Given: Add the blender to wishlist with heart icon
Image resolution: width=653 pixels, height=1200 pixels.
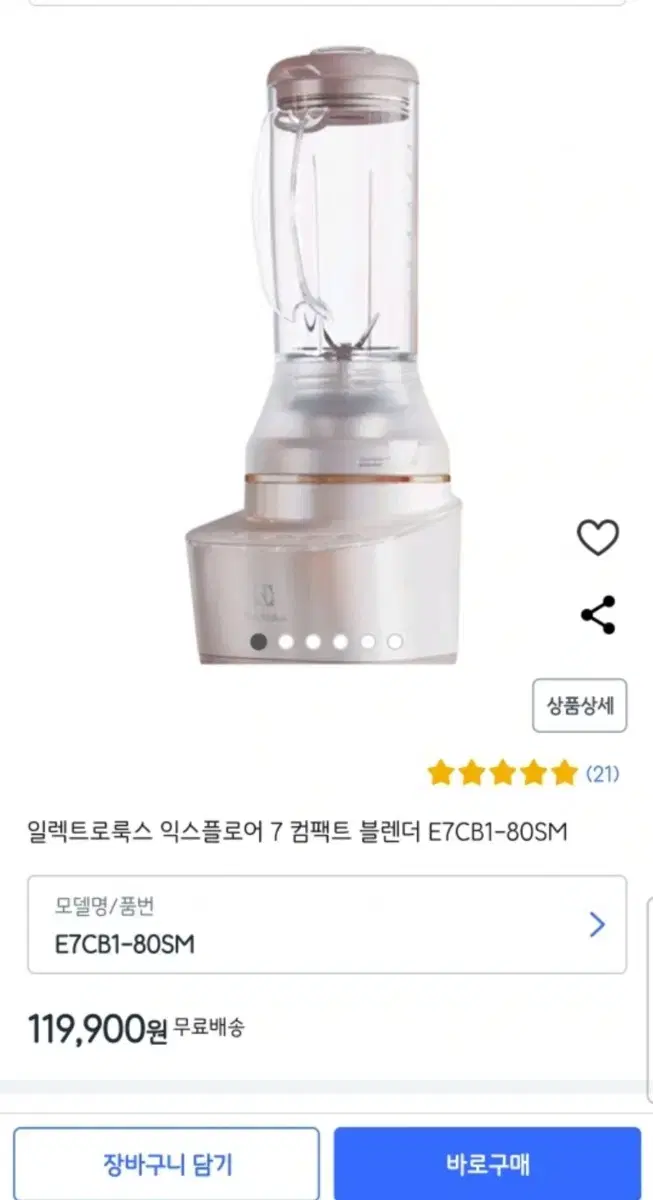Looking at the screenshot, I should click(x=598, y=539).
